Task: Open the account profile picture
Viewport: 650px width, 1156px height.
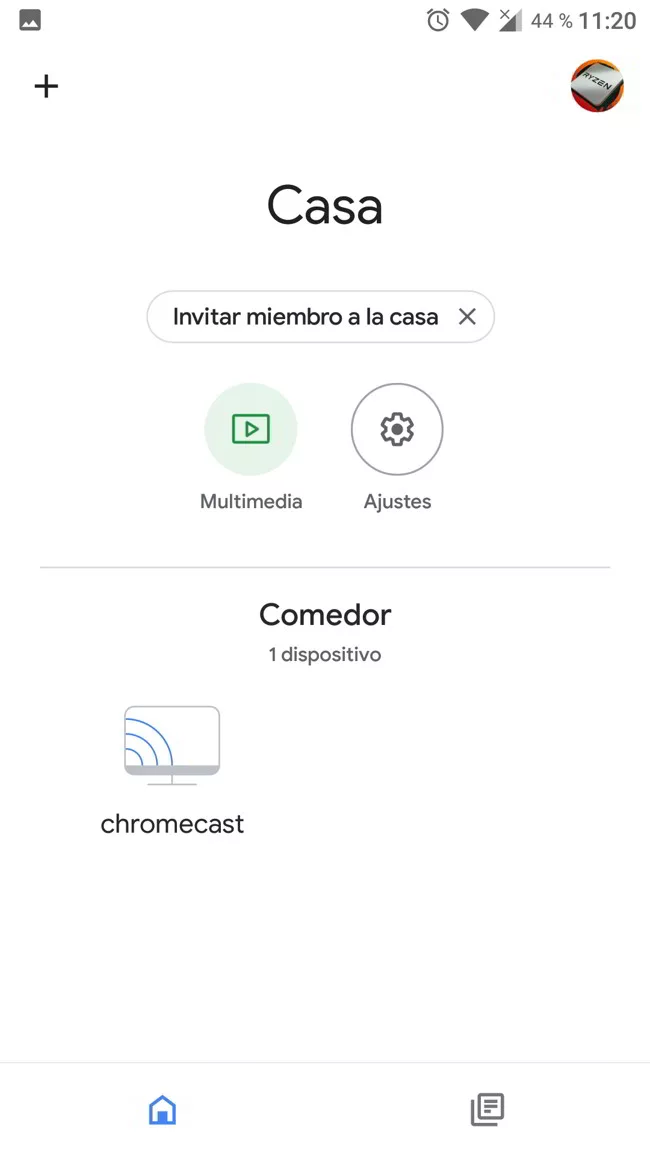Action: [597, 86]
